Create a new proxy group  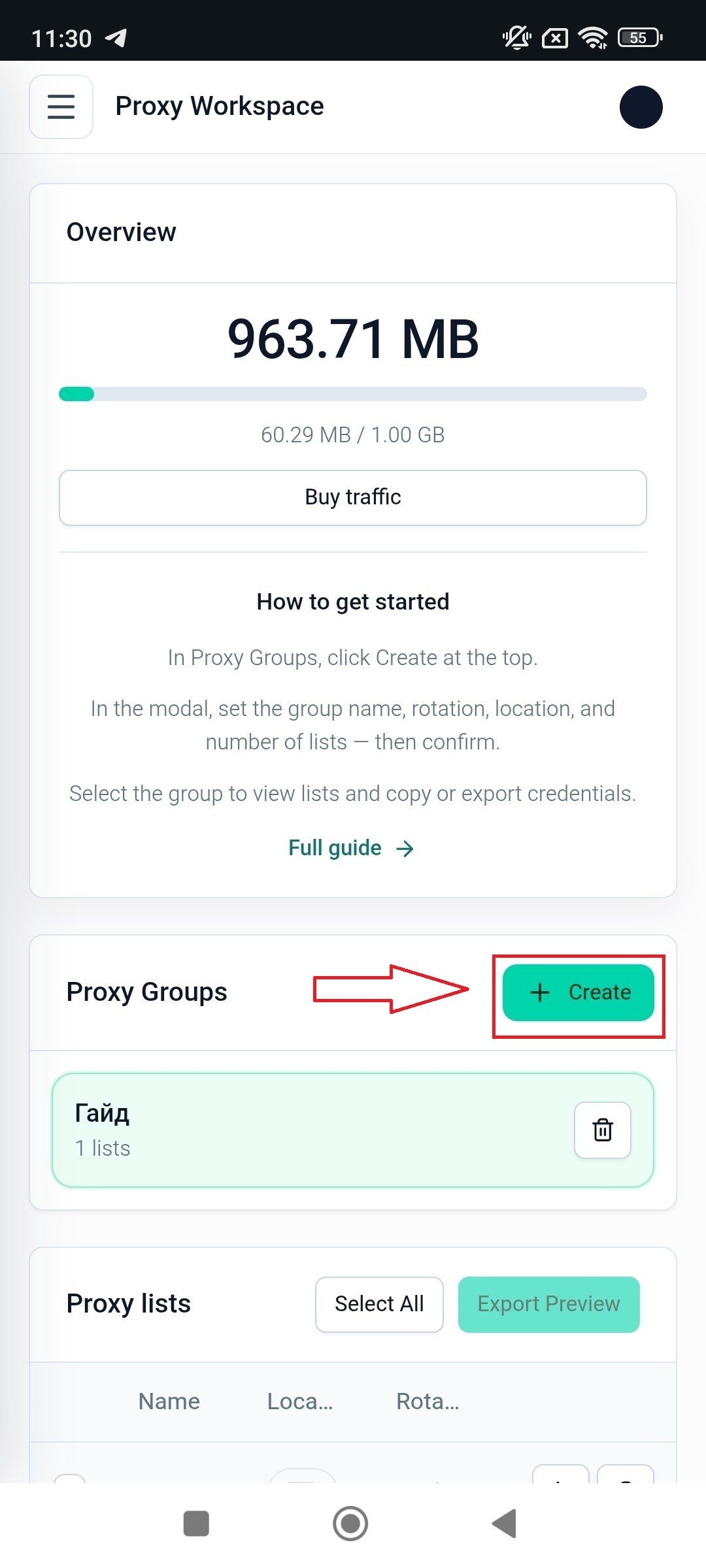(x=578, y=992)
